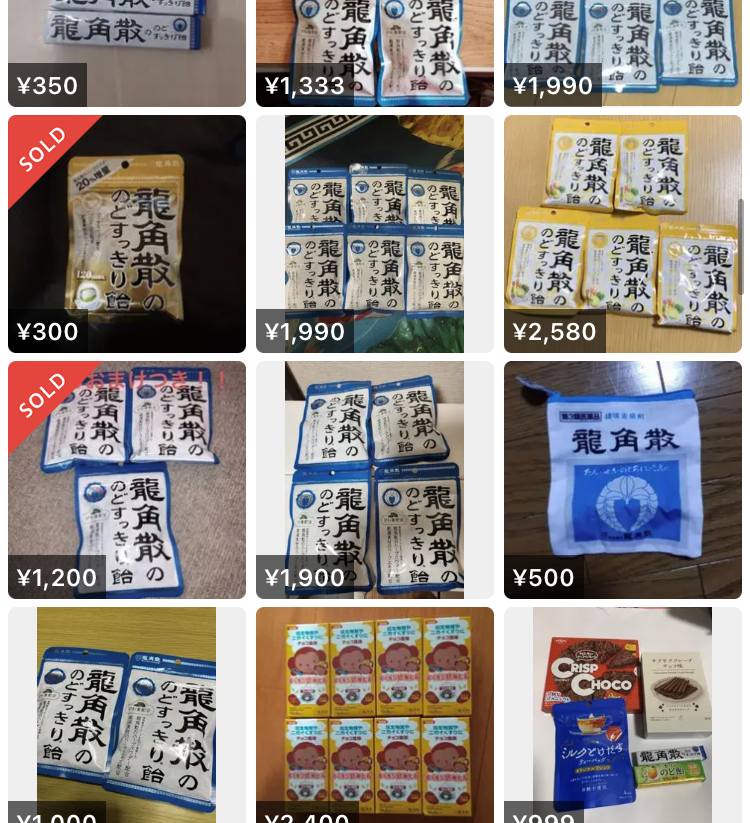Open the ¥500 Ryukakusan pouch listing

623,480
